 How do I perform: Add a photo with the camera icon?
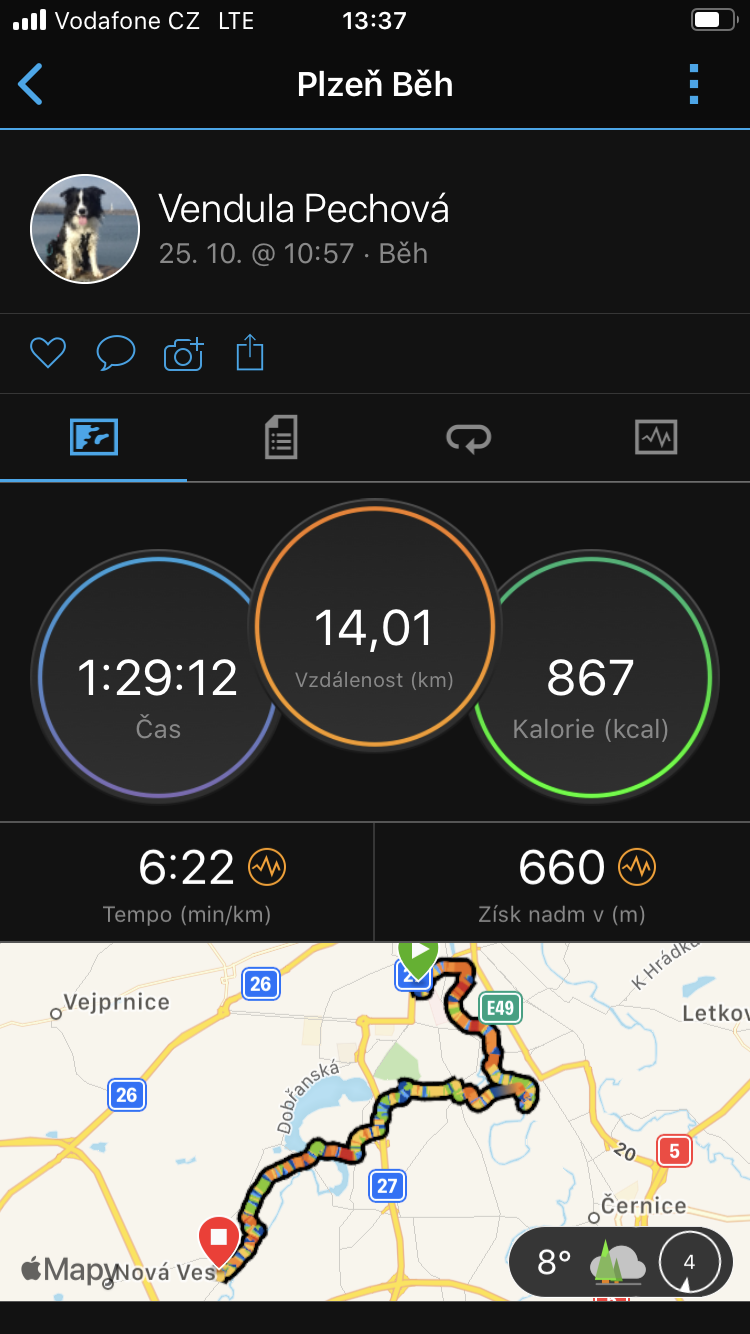pyautogui.click(x=183, y=353)
